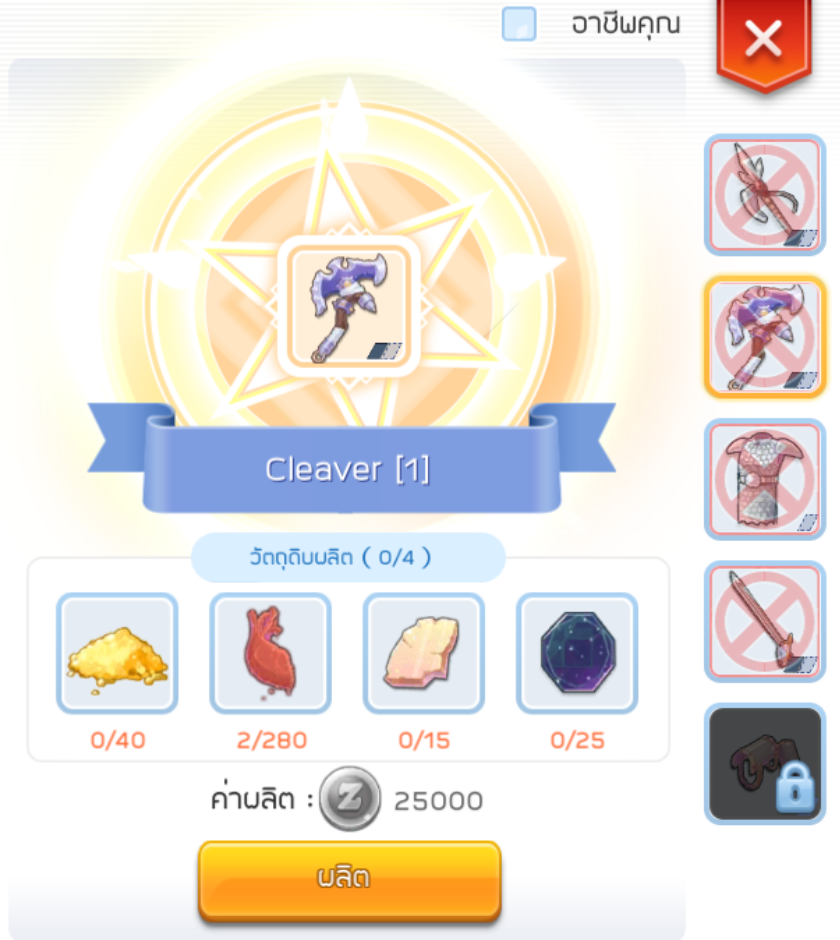Close the crafting window
Screen dimensions: 840x940
tap(763, 40)
